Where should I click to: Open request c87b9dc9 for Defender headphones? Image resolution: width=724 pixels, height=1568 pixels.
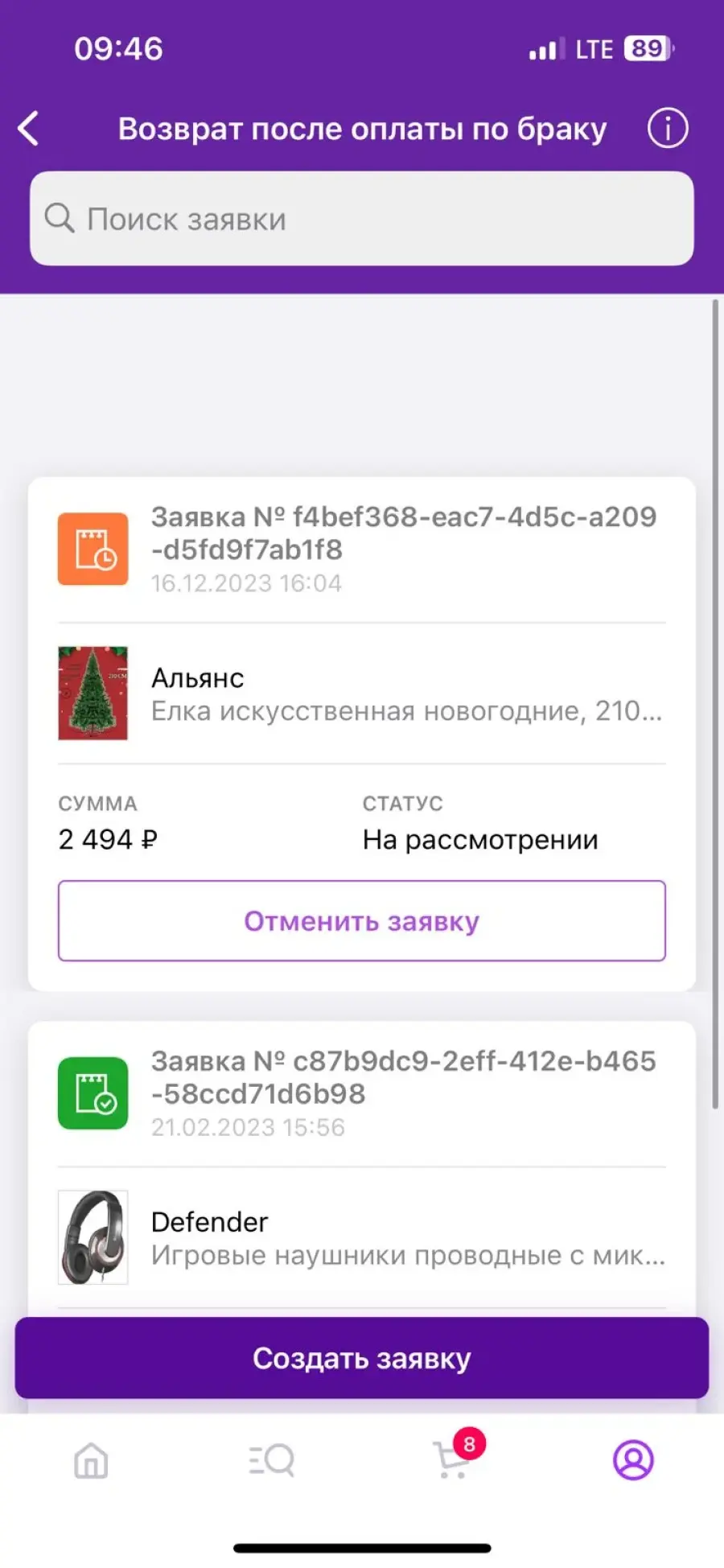coord(362,1094)
